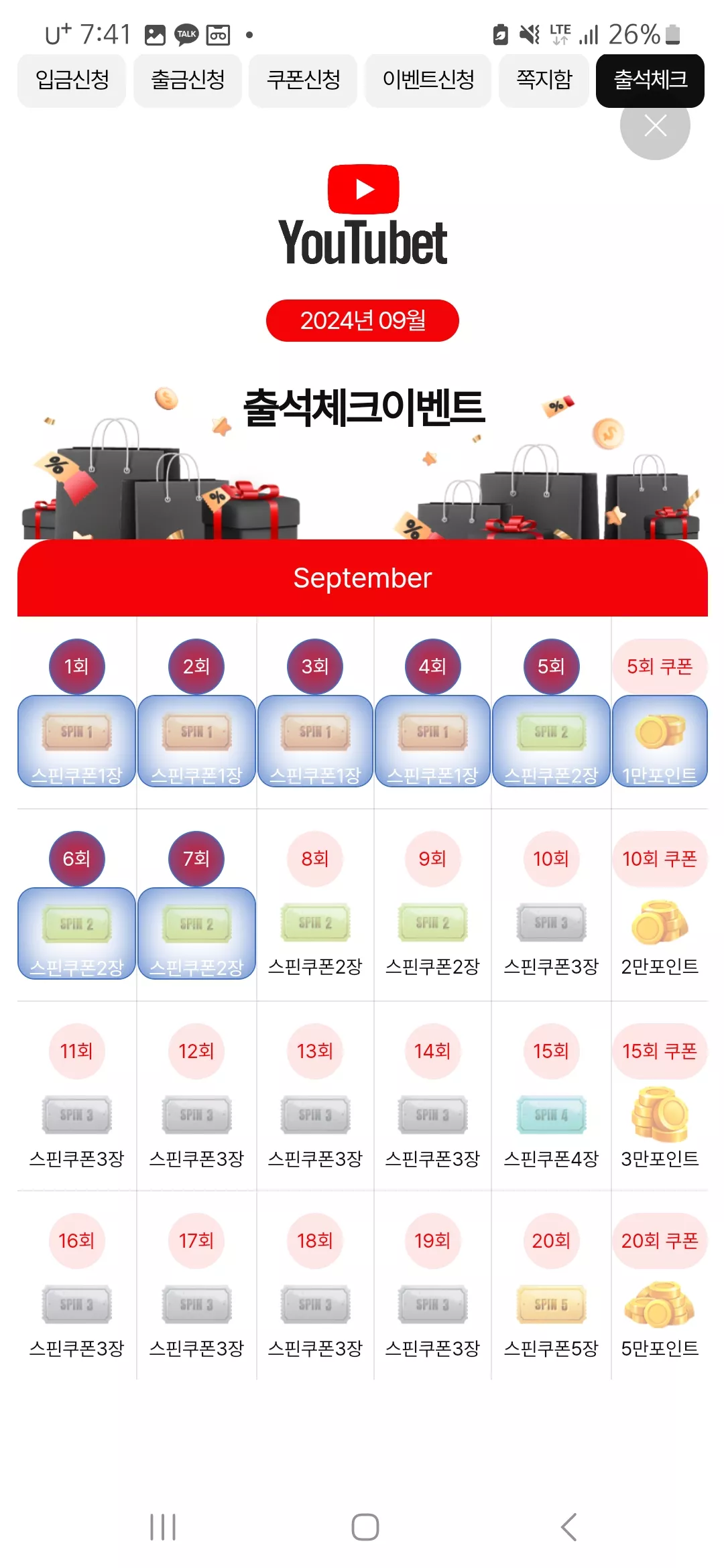The height and width of the screenshot is (1568, 724).
Task: Go to the system home screen
Action: coord(365,1527)
